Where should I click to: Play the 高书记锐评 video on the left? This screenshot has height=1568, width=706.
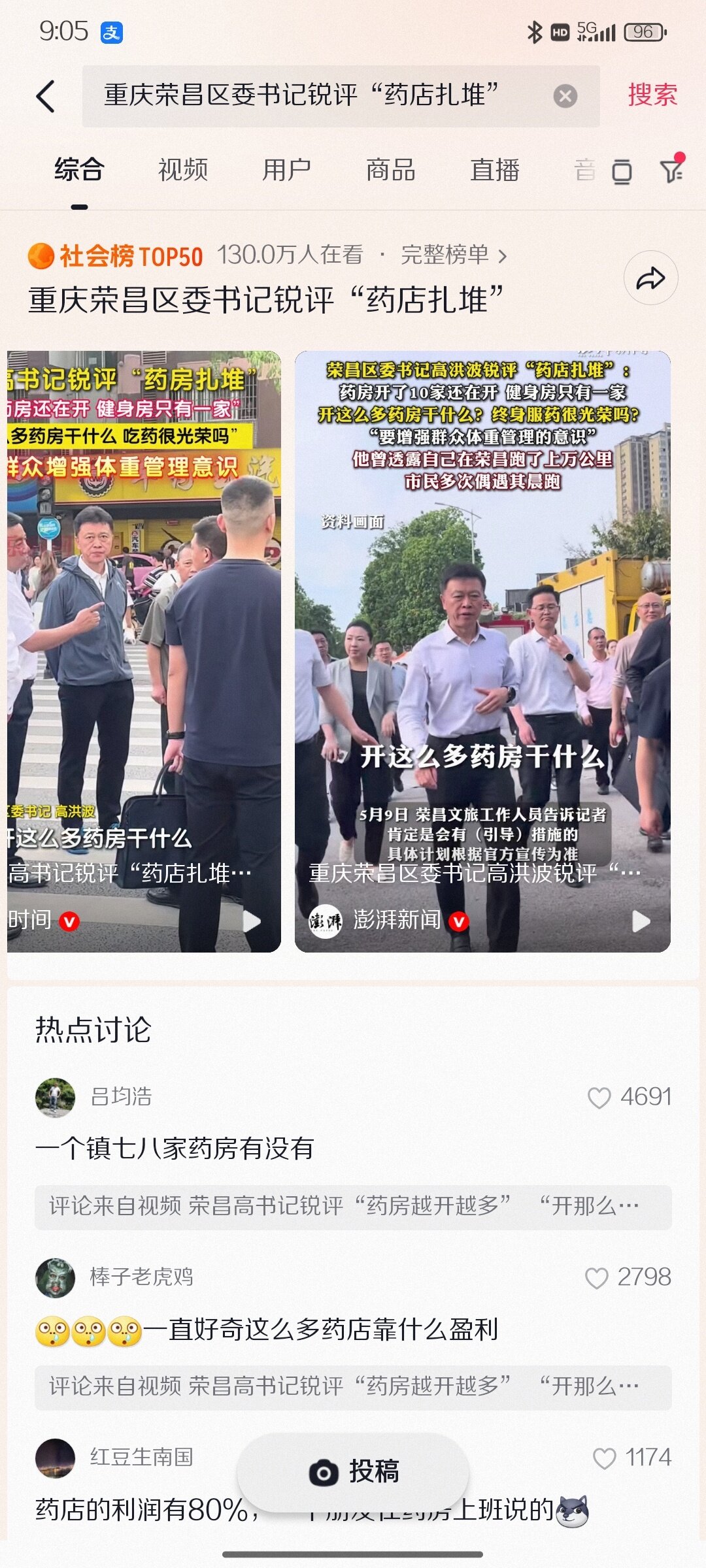point(144,651)
